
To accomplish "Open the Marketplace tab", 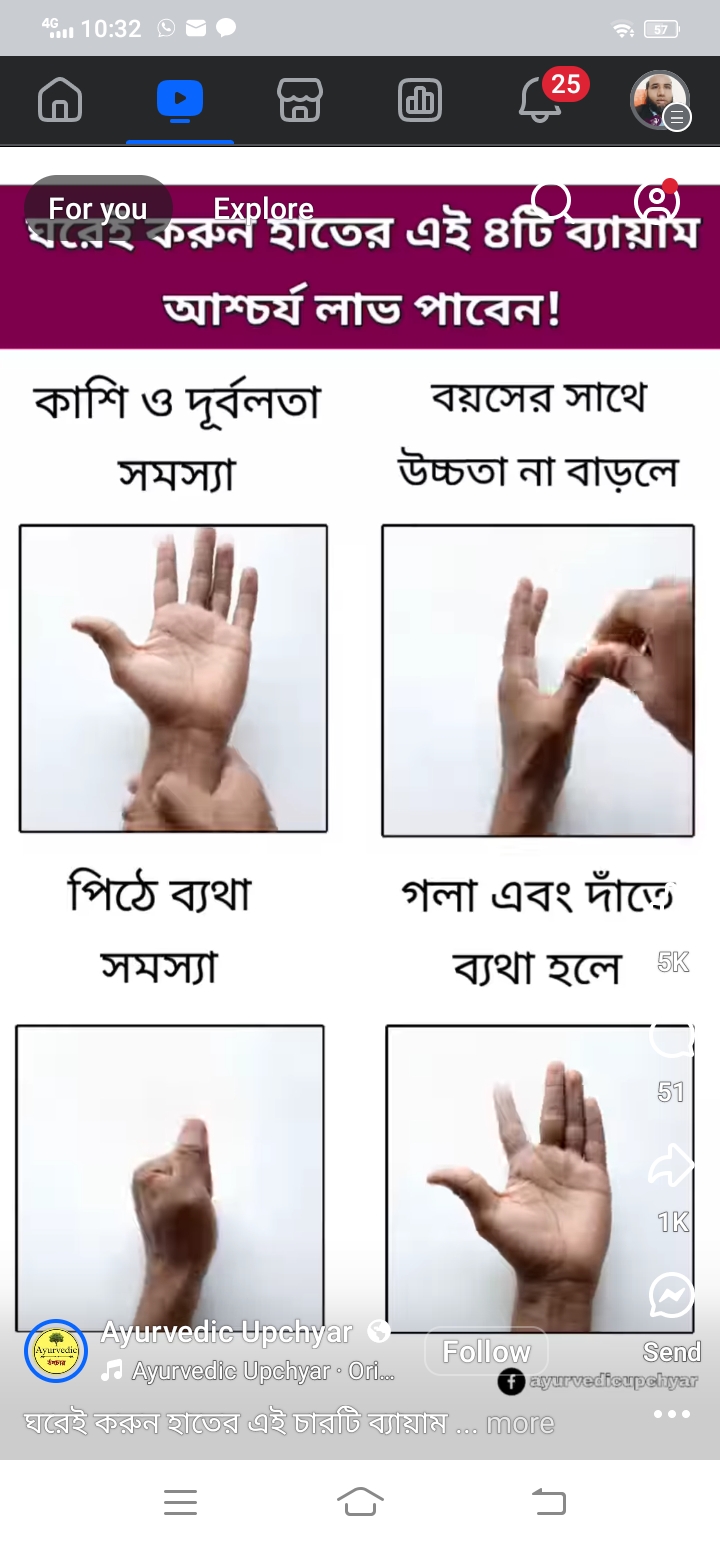I will (299, 101).
